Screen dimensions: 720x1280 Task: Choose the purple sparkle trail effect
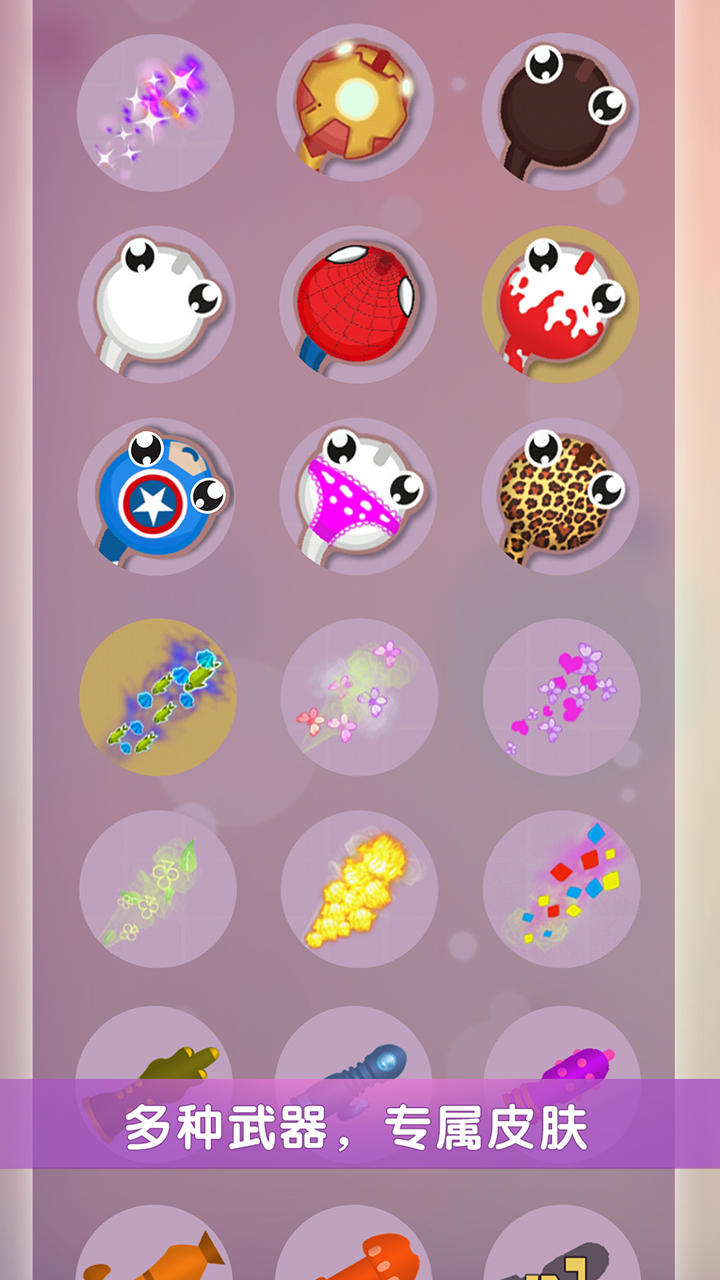[160, 110]
